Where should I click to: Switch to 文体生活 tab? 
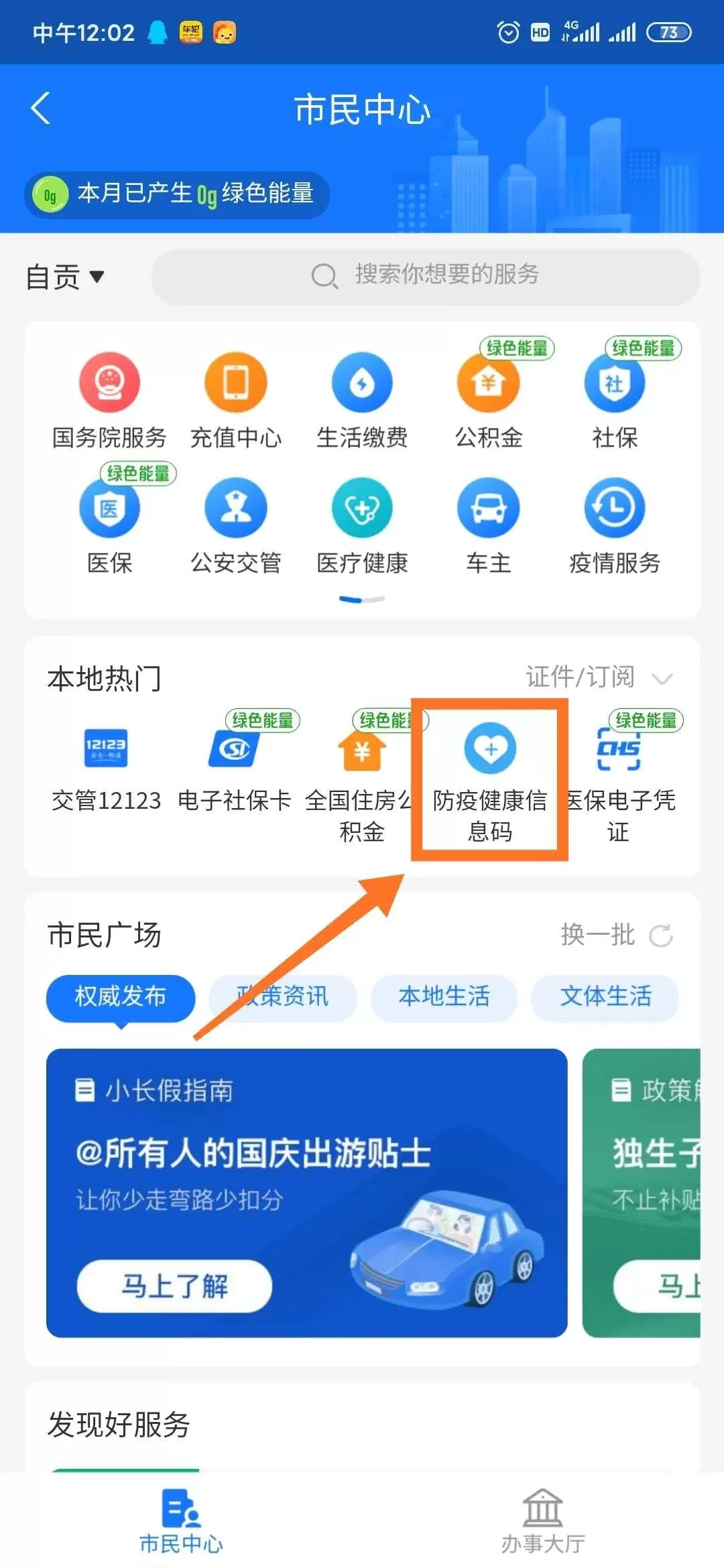point(605,996)
